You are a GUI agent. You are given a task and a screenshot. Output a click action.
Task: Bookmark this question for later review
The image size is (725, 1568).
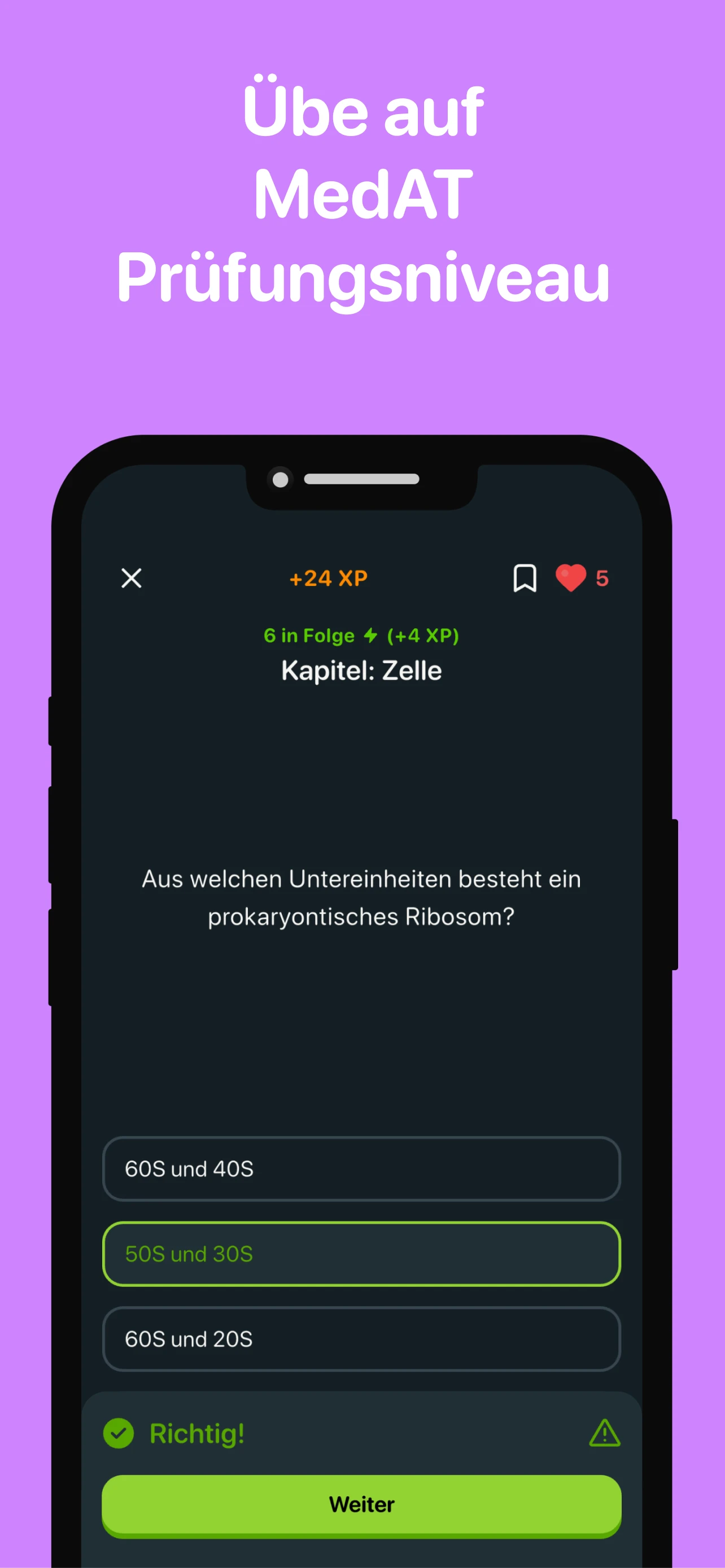(x=525, y=577)
